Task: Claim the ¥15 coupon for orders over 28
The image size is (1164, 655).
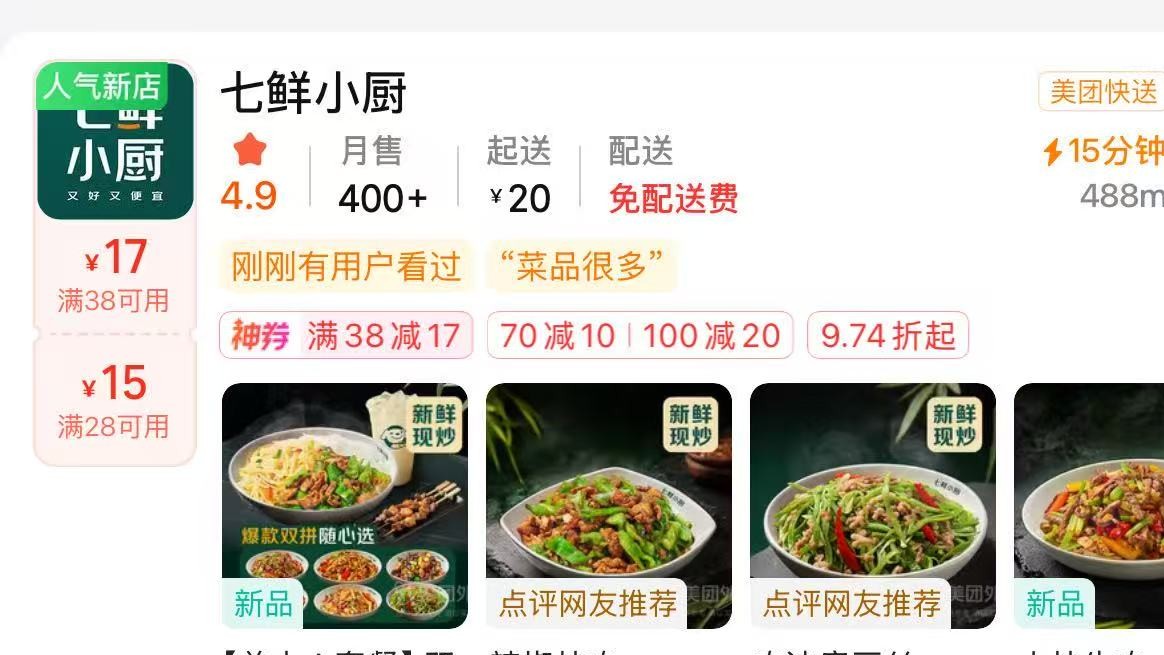Action: tap(114, 400)
